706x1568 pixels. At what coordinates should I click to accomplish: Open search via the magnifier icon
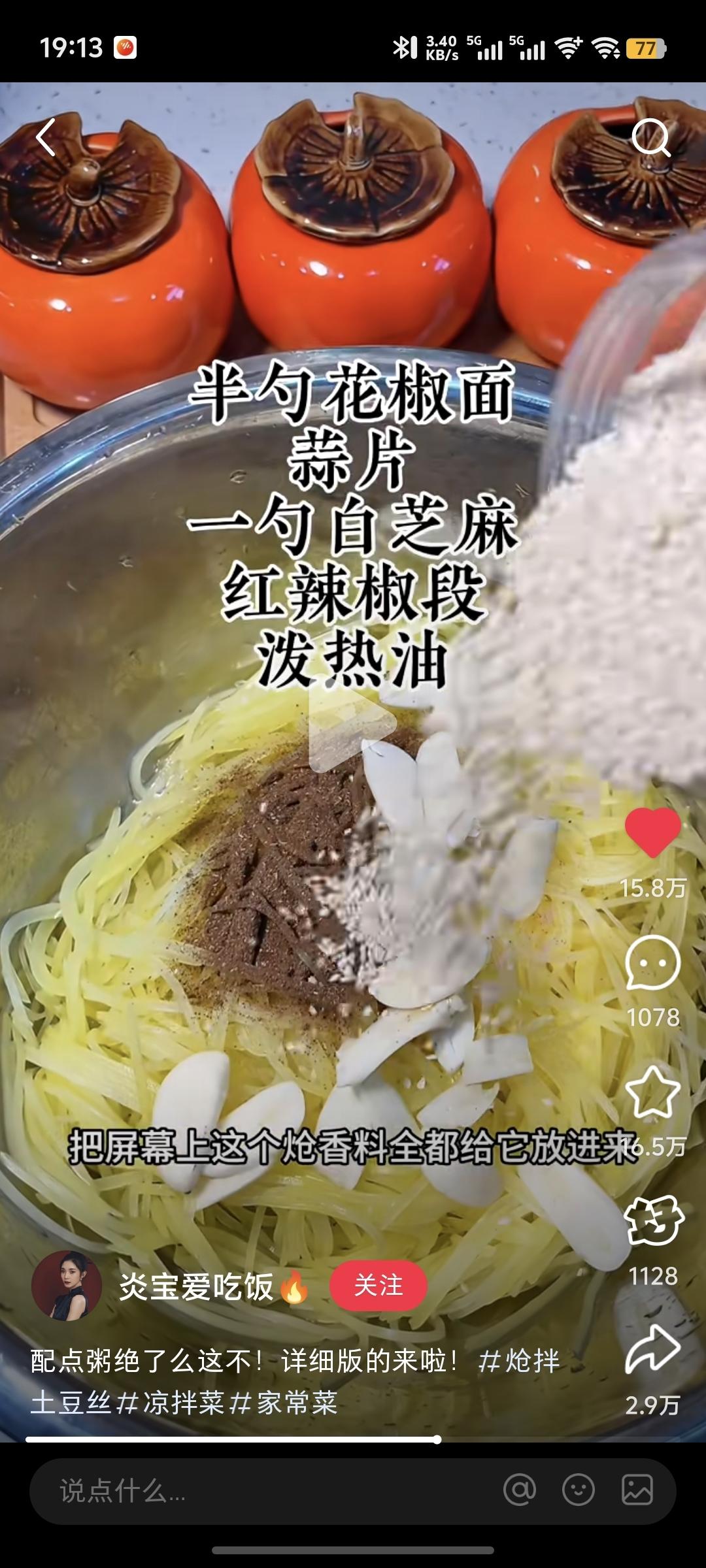click(x=651, y=138)
